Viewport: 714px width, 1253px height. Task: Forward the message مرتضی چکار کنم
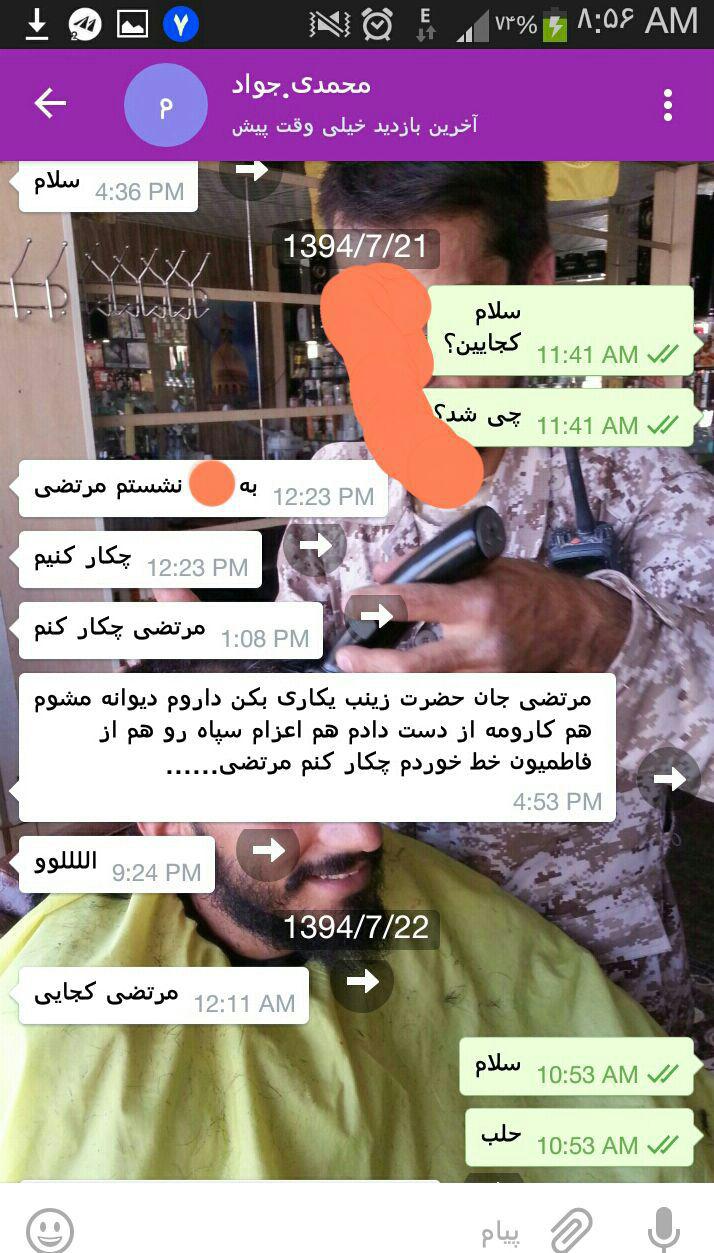pyautogui.click(x=375, y=615)
